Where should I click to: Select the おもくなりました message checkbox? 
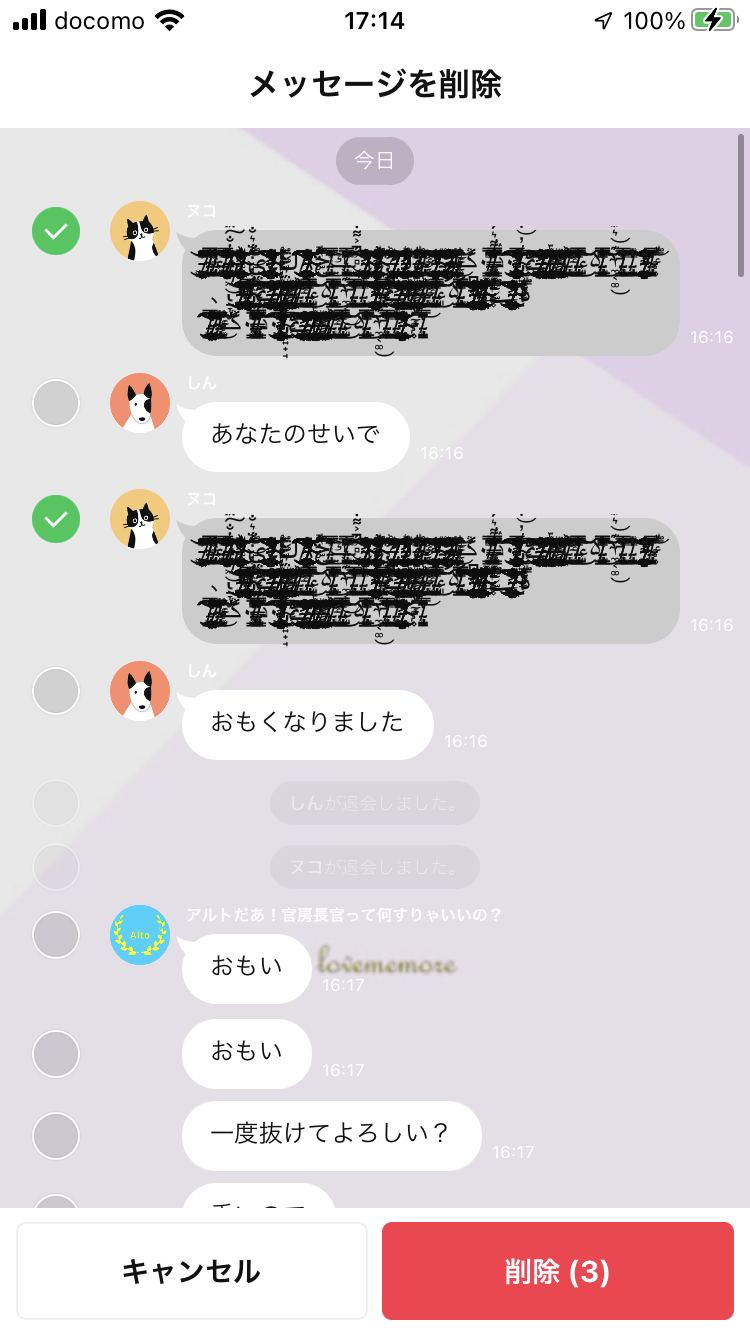pyautogui.click(x=56, y=691)
